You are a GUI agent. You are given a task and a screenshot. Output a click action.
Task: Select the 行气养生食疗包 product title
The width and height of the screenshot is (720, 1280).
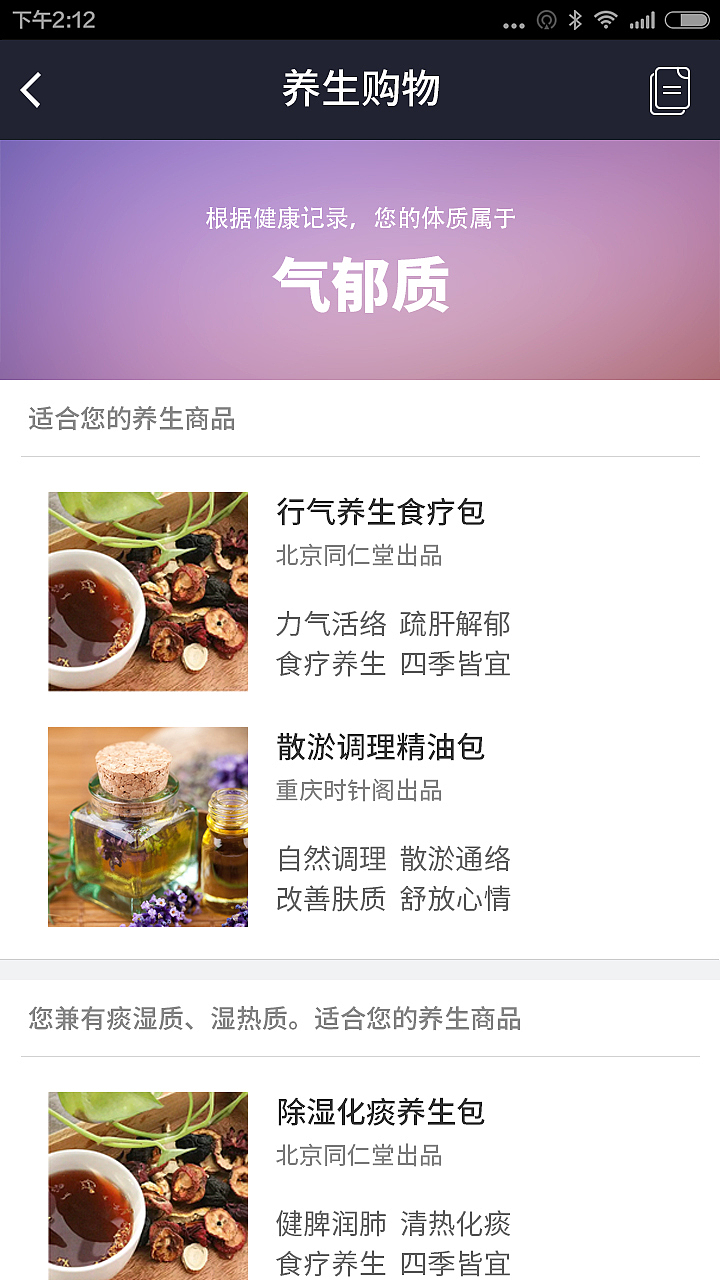point(380,511)
